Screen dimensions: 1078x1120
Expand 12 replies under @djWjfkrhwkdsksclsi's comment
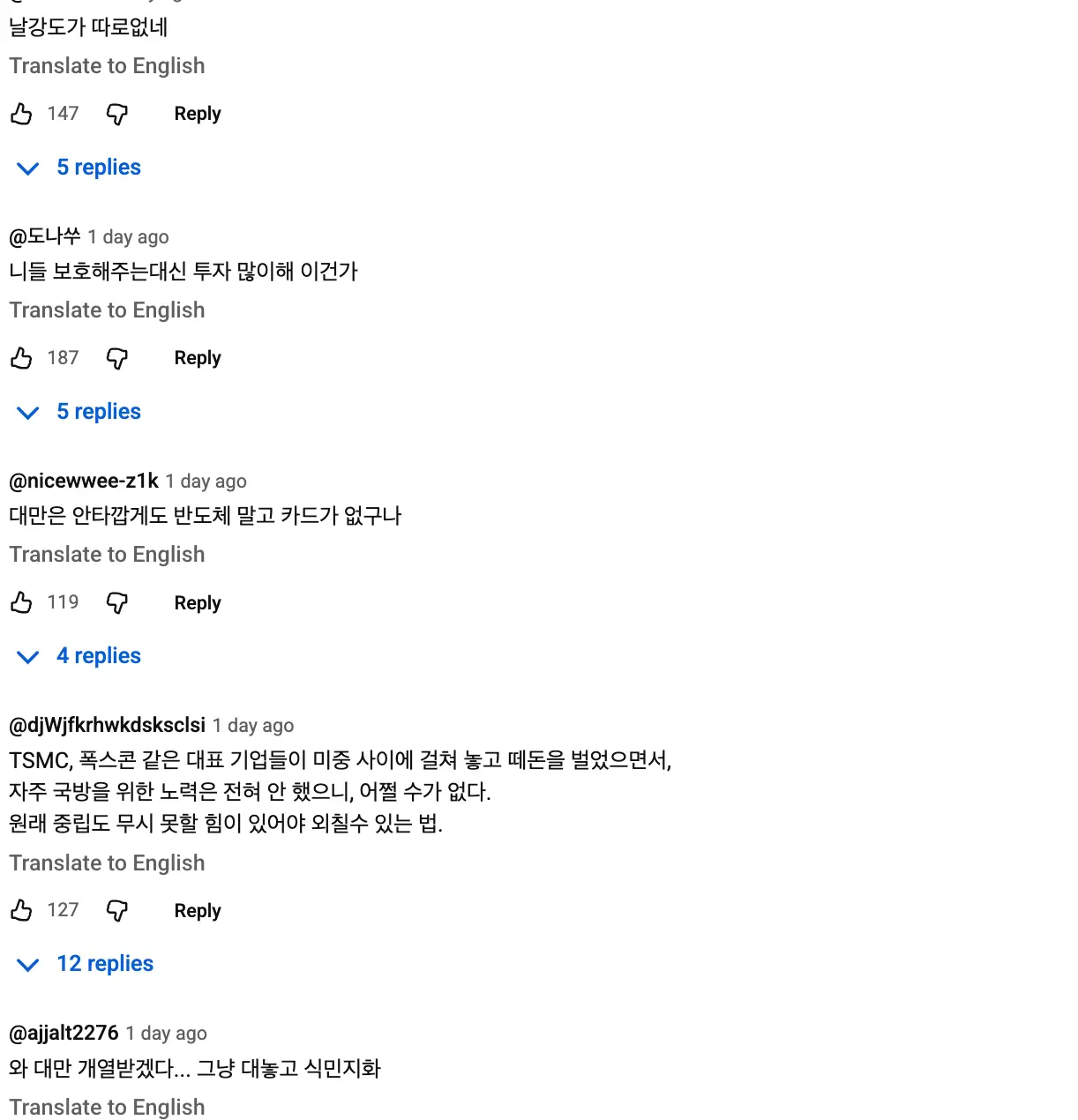click(104, 964)
